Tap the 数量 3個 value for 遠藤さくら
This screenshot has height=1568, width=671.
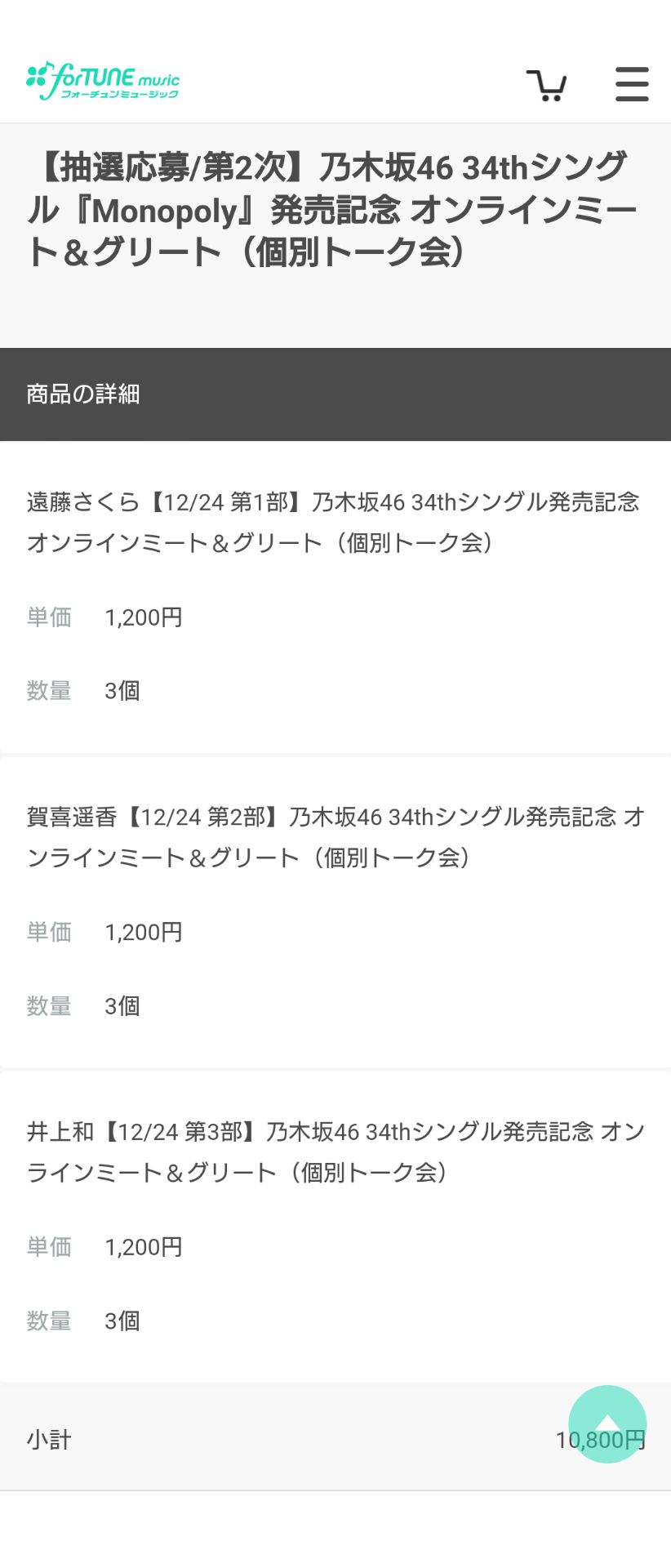point(122,690)
